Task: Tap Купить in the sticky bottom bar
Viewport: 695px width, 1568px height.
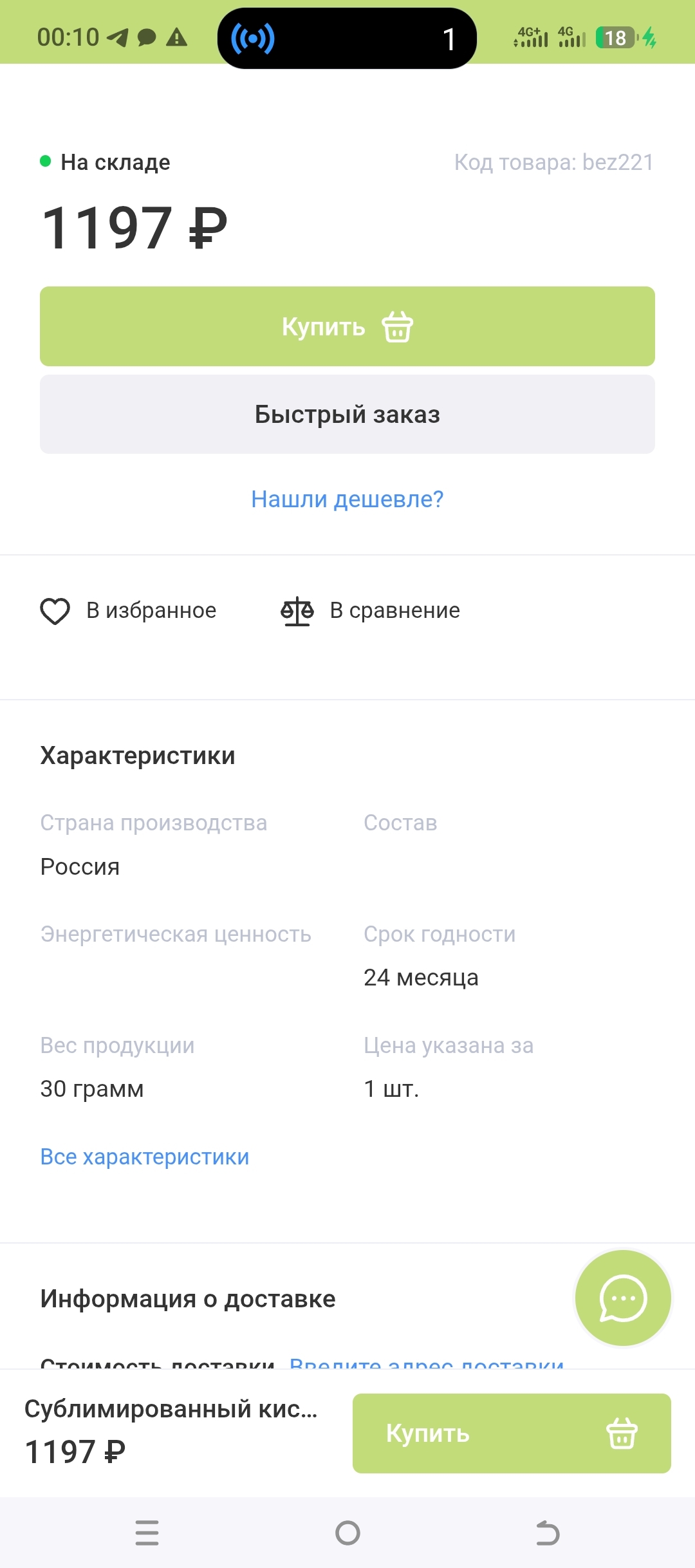Action: tap(512, 1433)
